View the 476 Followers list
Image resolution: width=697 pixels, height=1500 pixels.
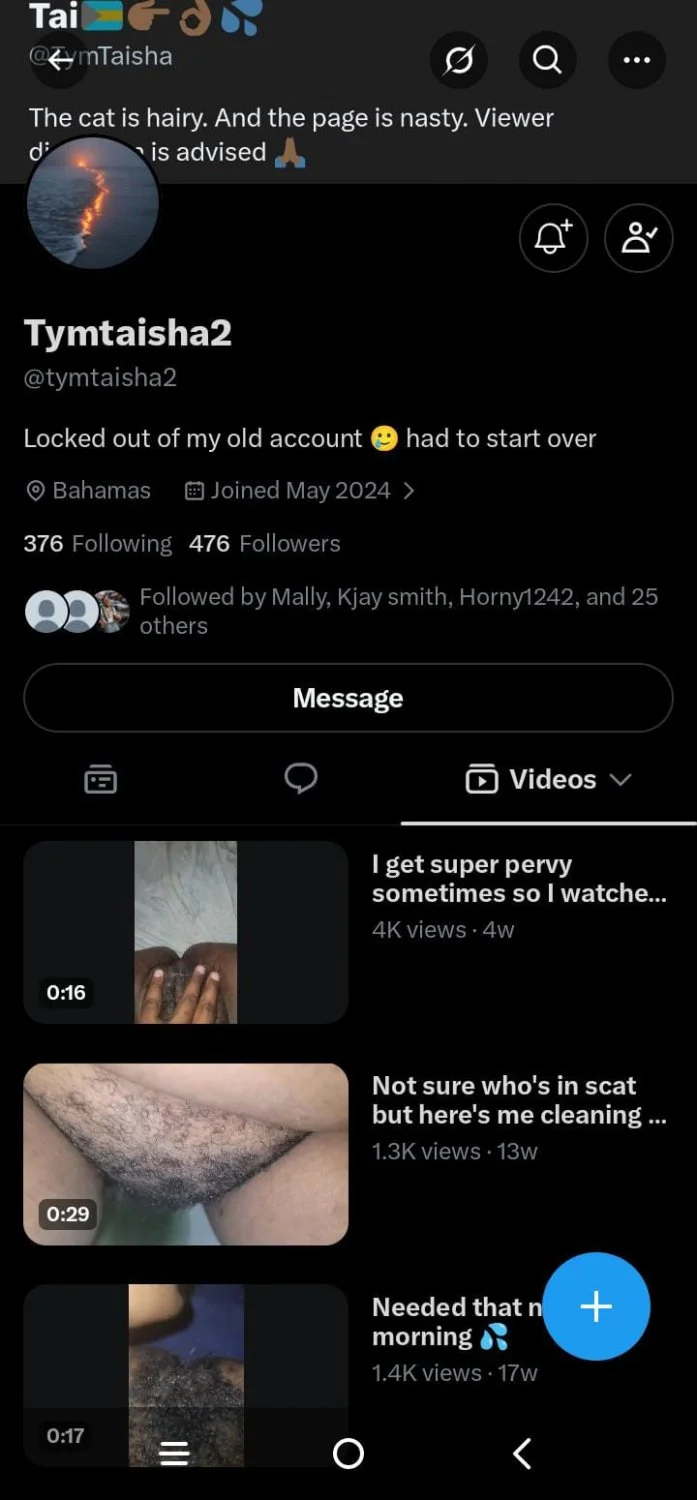[265, 544]
